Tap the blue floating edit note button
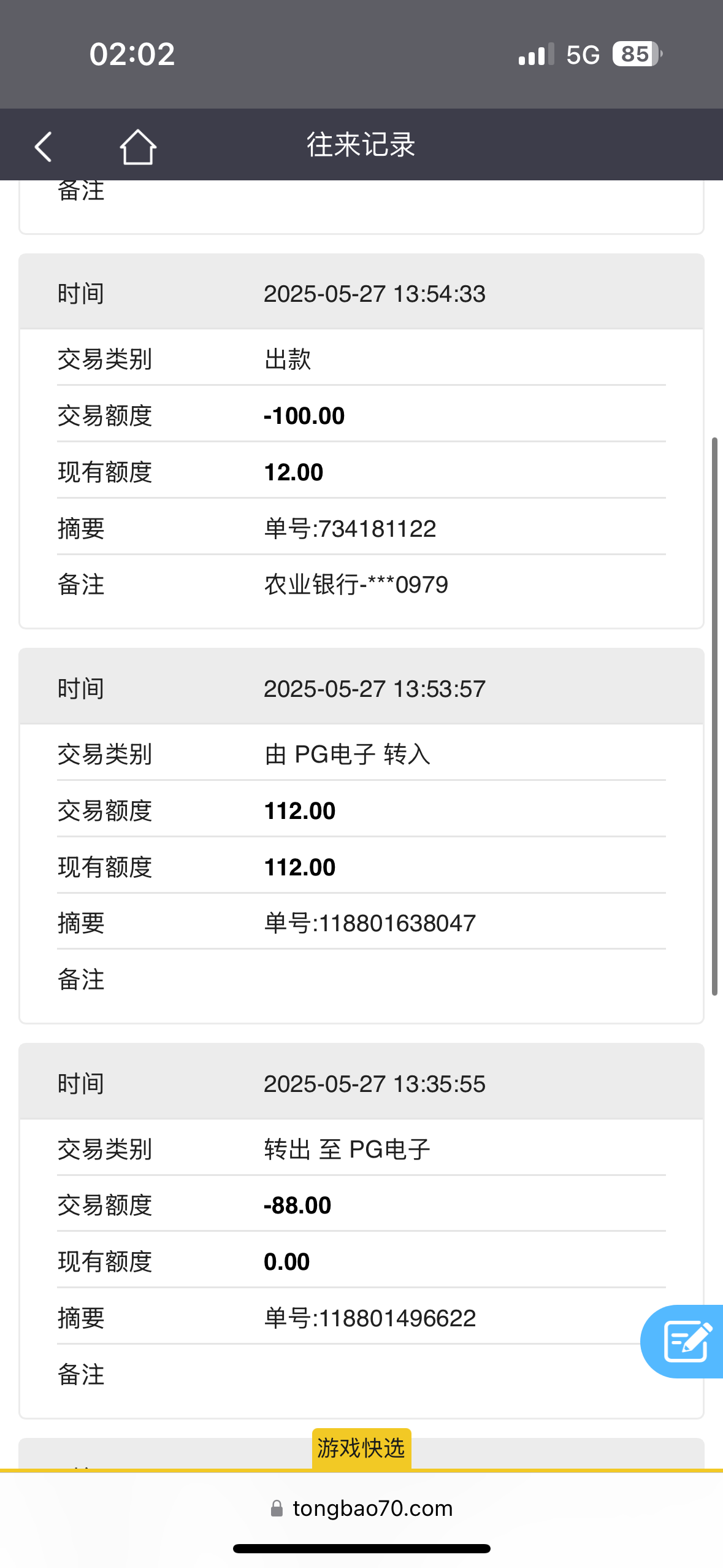Screen dimensions: 723x1568 click(683, 1341)
